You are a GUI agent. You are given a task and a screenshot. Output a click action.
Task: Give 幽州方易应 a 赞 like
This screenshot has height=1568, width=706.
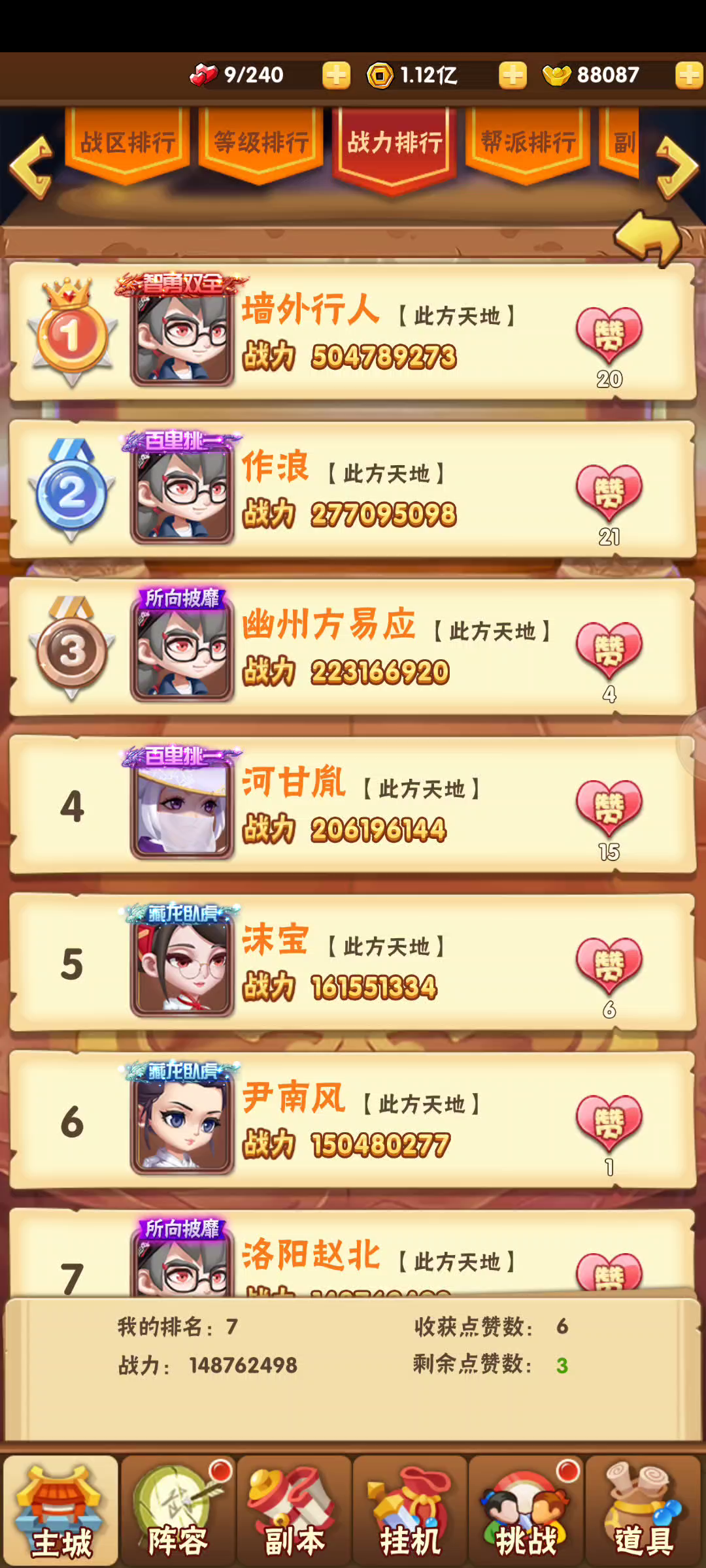coord(609,650)
